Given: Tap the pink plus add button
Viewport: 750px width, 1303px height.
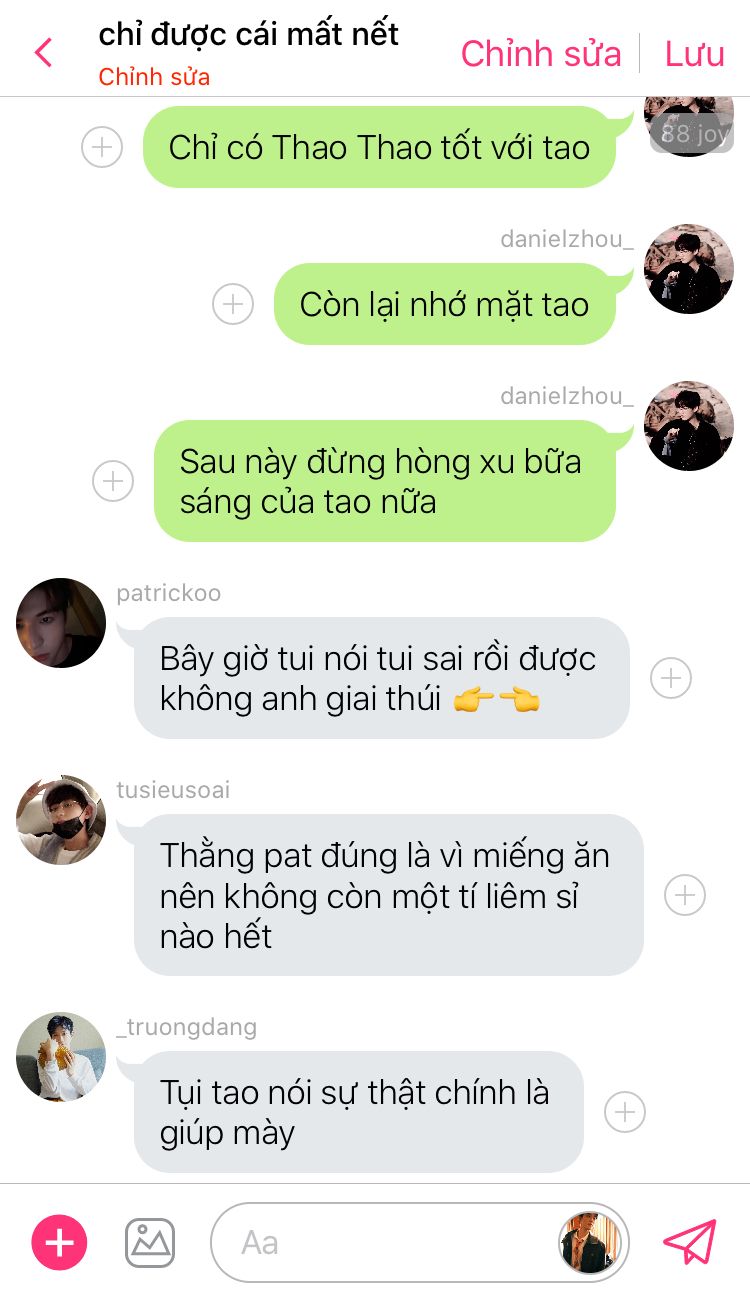Looking at the screenshot, I should pyautogui.click(x=60, y=1243).
